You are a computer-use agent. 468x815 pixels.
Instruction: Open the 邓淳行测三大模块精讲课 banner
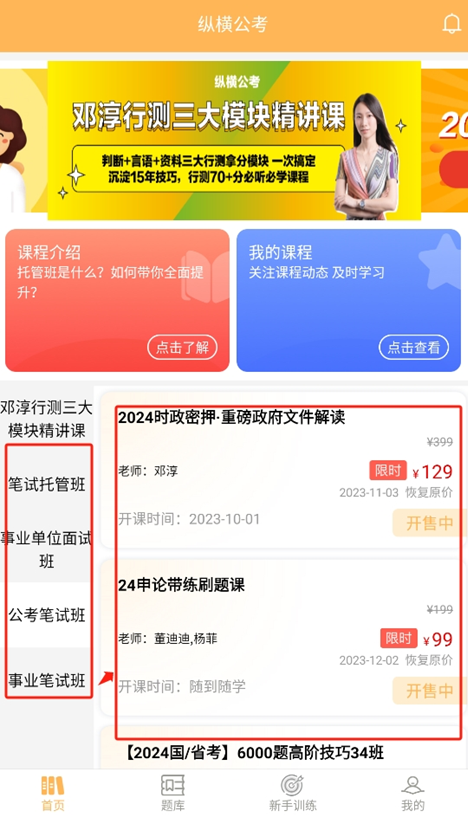click(234, 140)
